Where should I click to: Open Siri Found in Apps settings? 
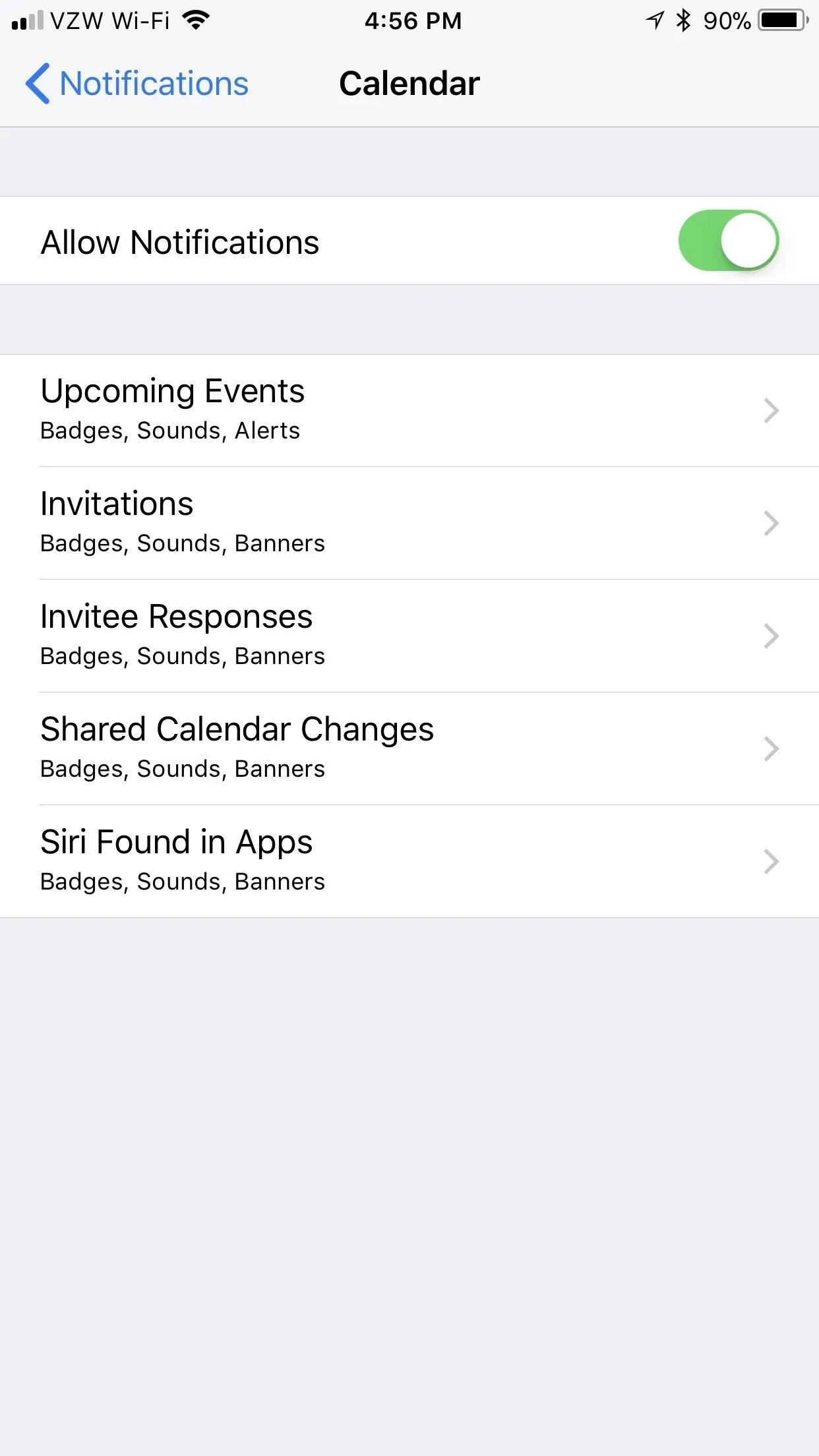pyautogui.click(x=409, y=861)
